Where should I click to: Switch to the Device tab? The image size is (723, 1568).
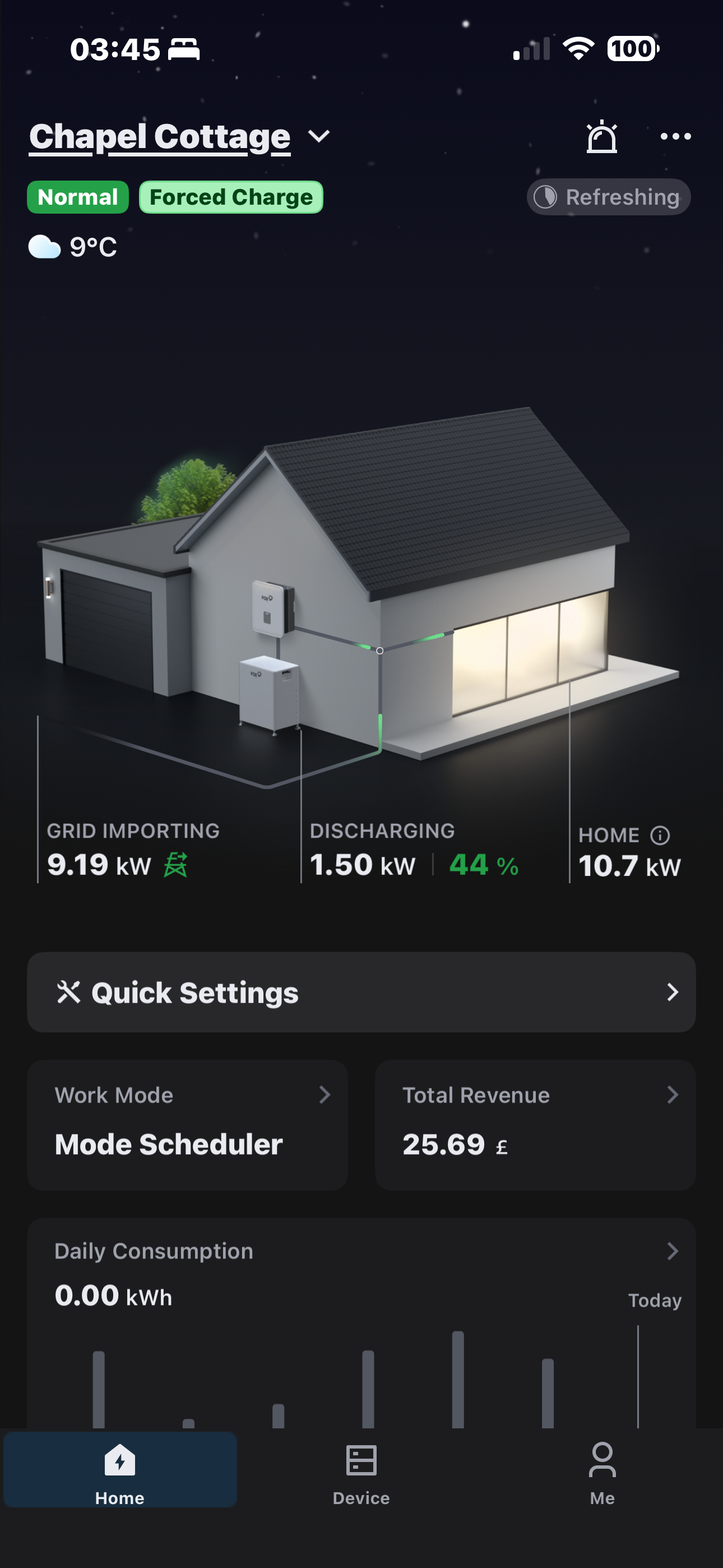tap(361, 1469)
